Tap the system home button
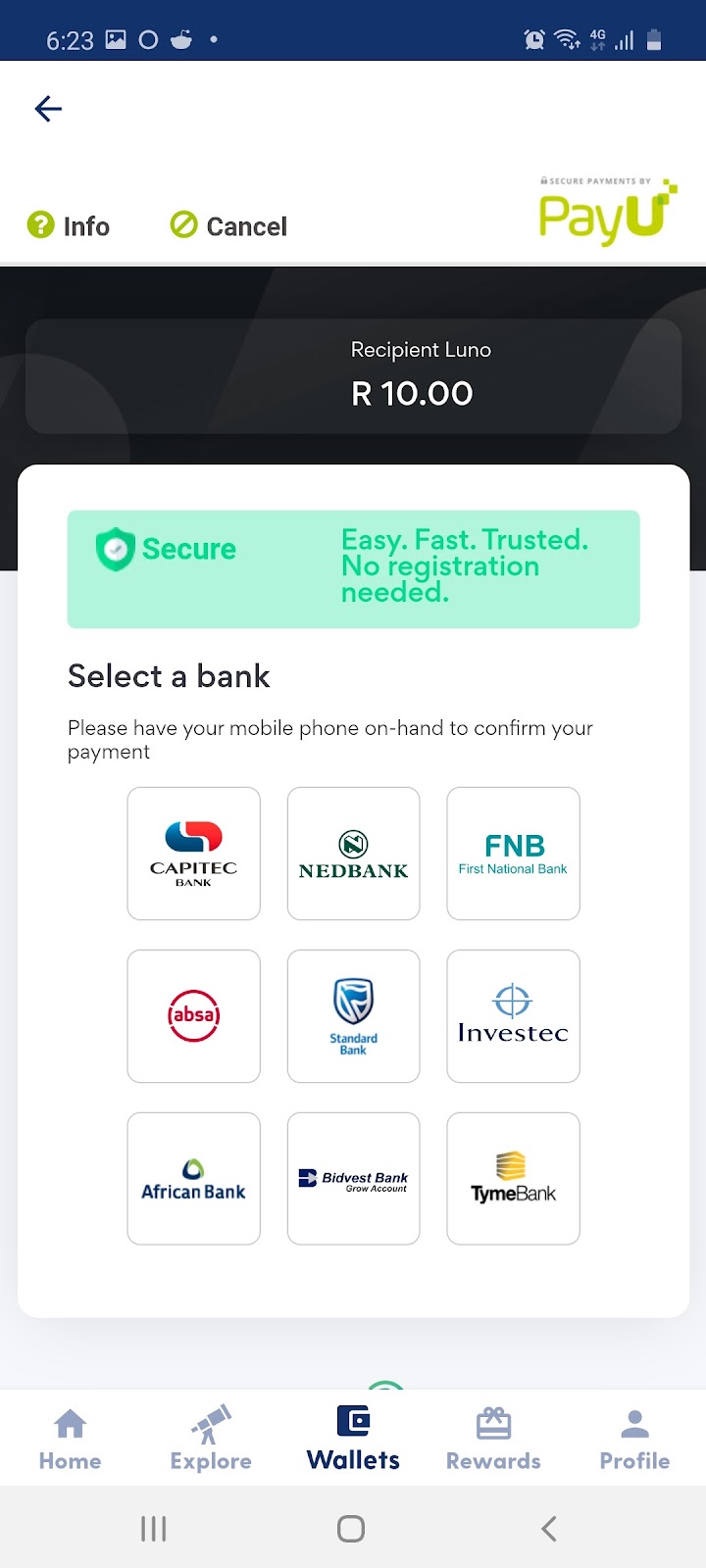706x1568 pixels. pyautogui.click(x=351, y=1529)
